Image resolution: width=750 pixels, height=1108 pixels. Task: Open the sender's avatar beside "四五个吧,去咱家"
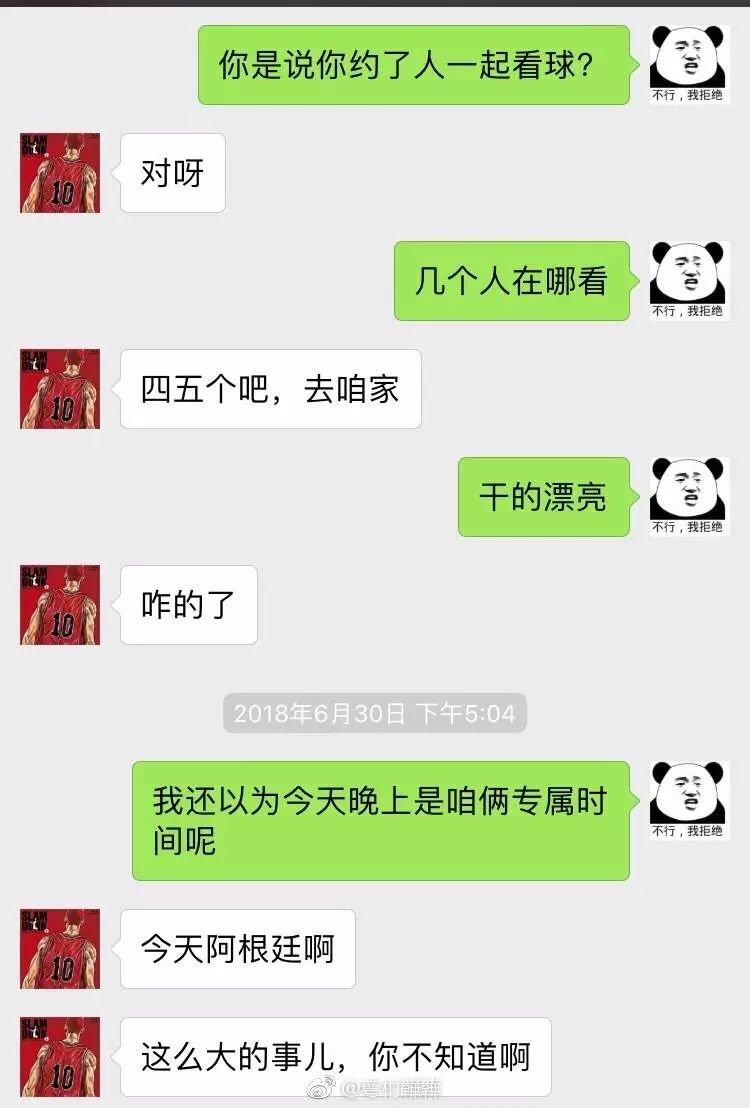point(60,389)
